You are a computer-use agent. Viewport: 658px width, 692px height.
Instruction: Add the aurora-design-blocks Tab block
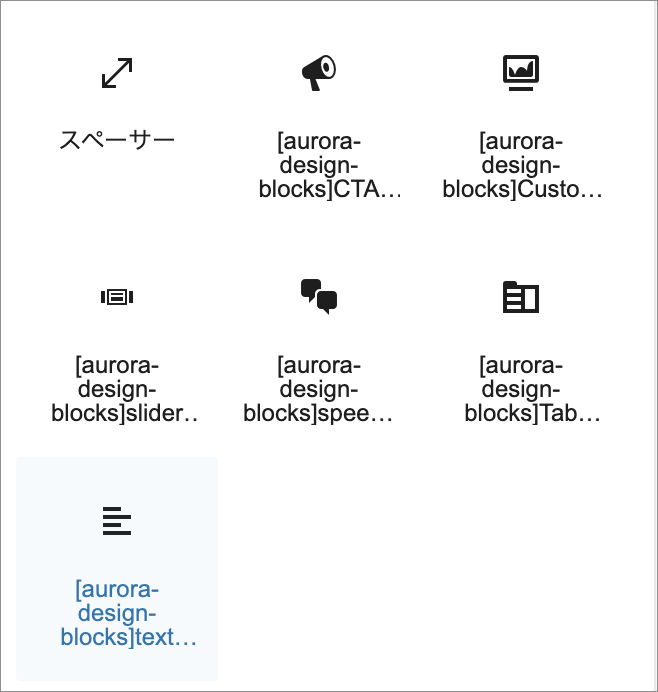point(520,345)
